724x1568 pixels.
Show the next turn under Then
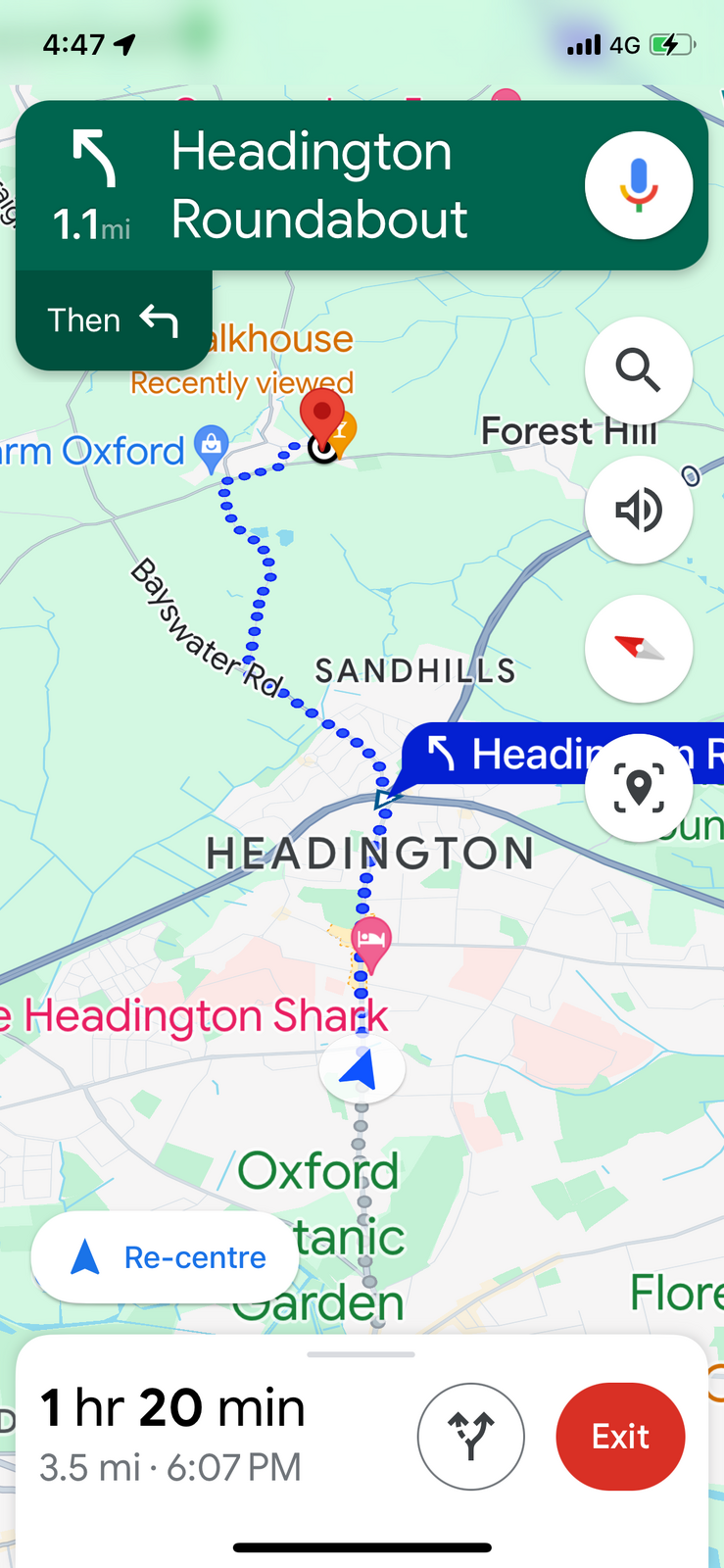coord(114,320)
